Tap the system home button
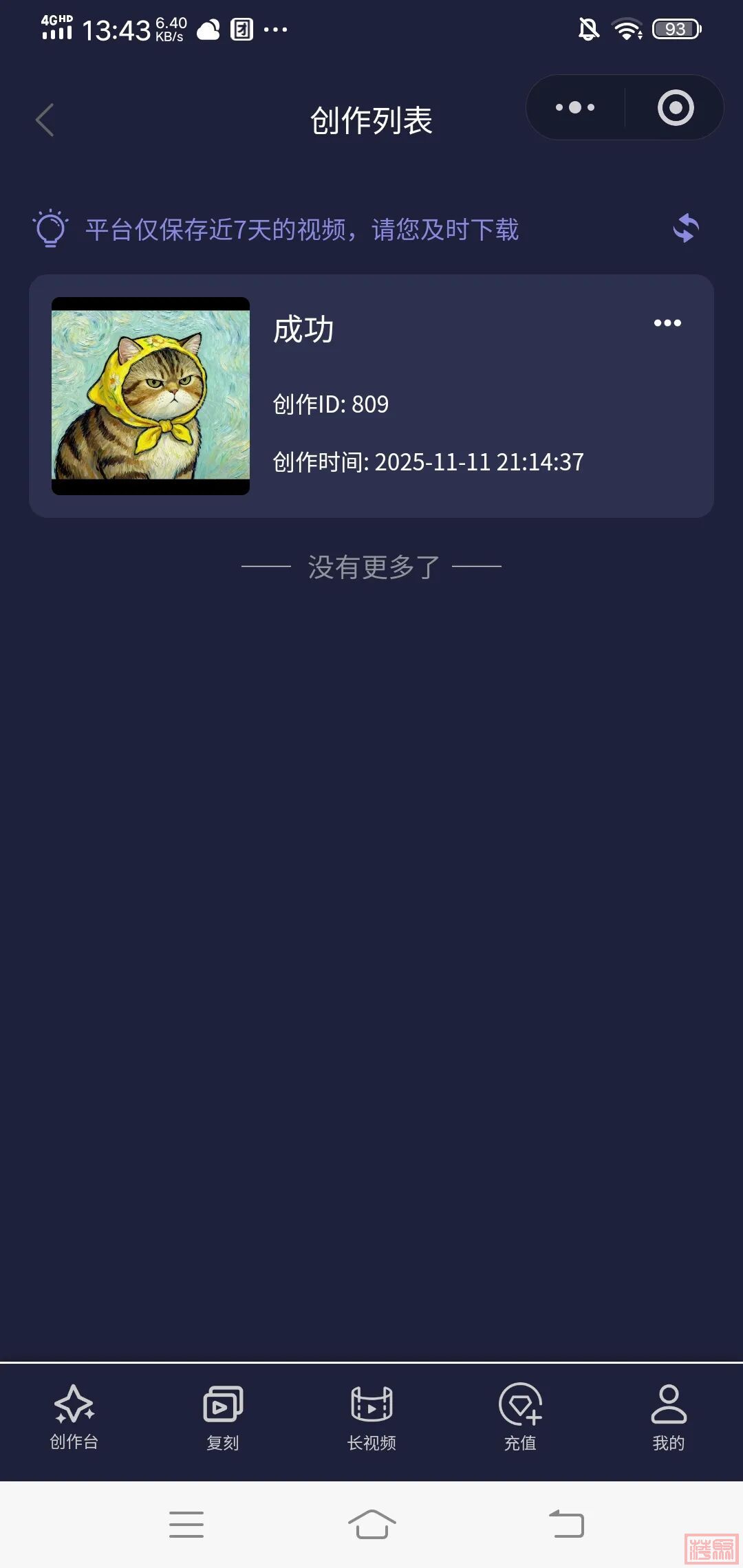 (371, 1525)
